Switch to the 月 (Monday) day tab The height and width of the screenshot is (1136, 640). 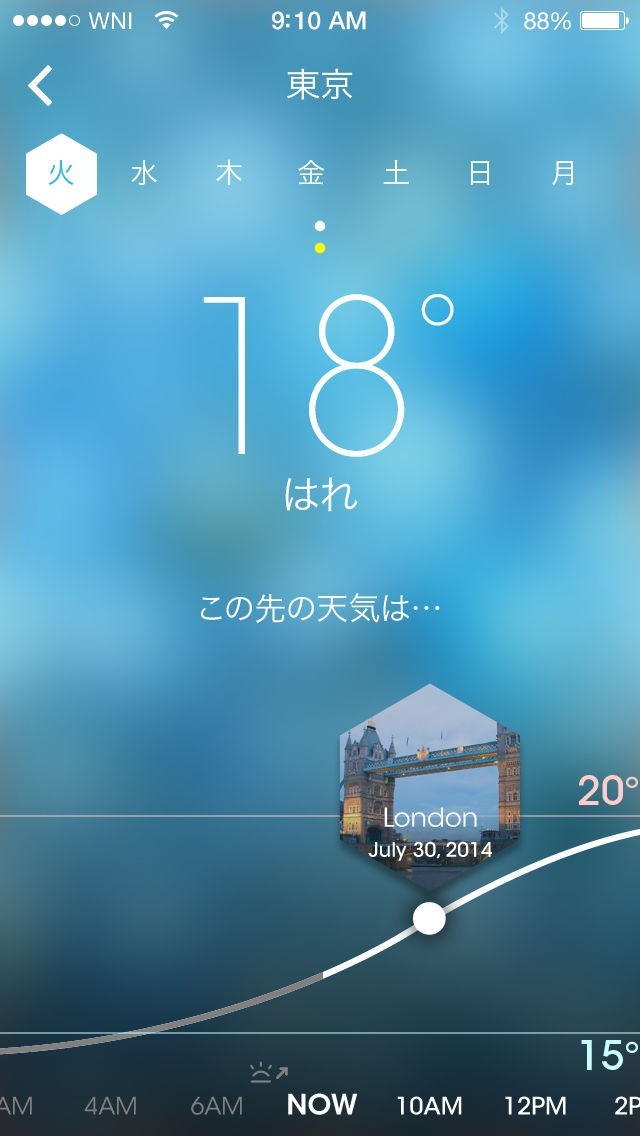[564, 174]
